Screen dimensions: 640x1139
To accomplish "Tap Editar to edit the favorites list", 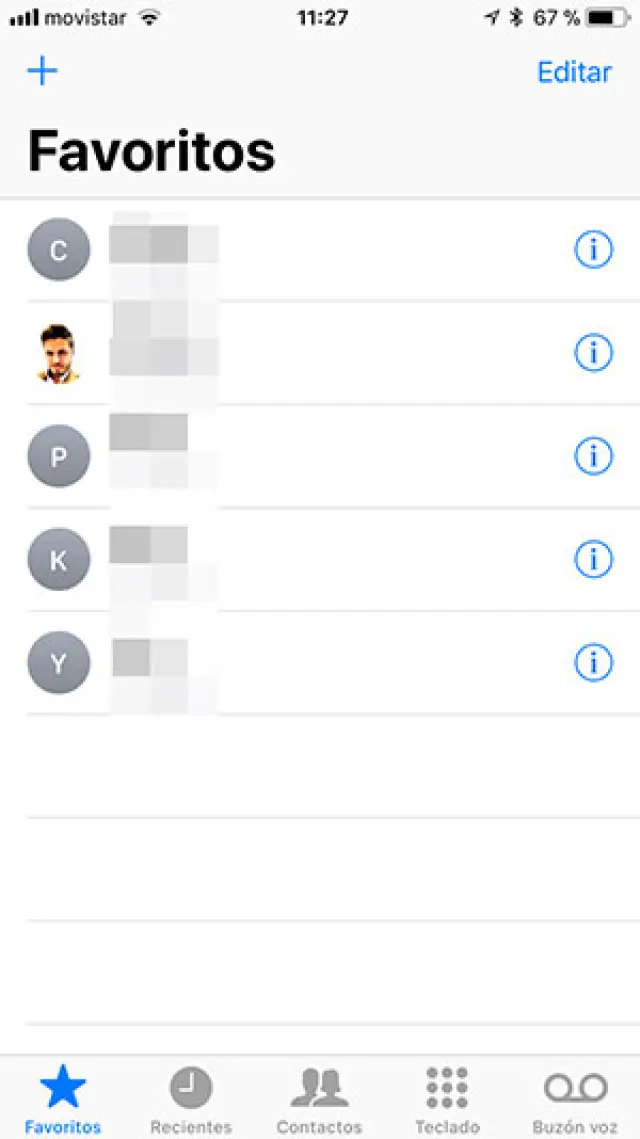I will click(574, 72).
